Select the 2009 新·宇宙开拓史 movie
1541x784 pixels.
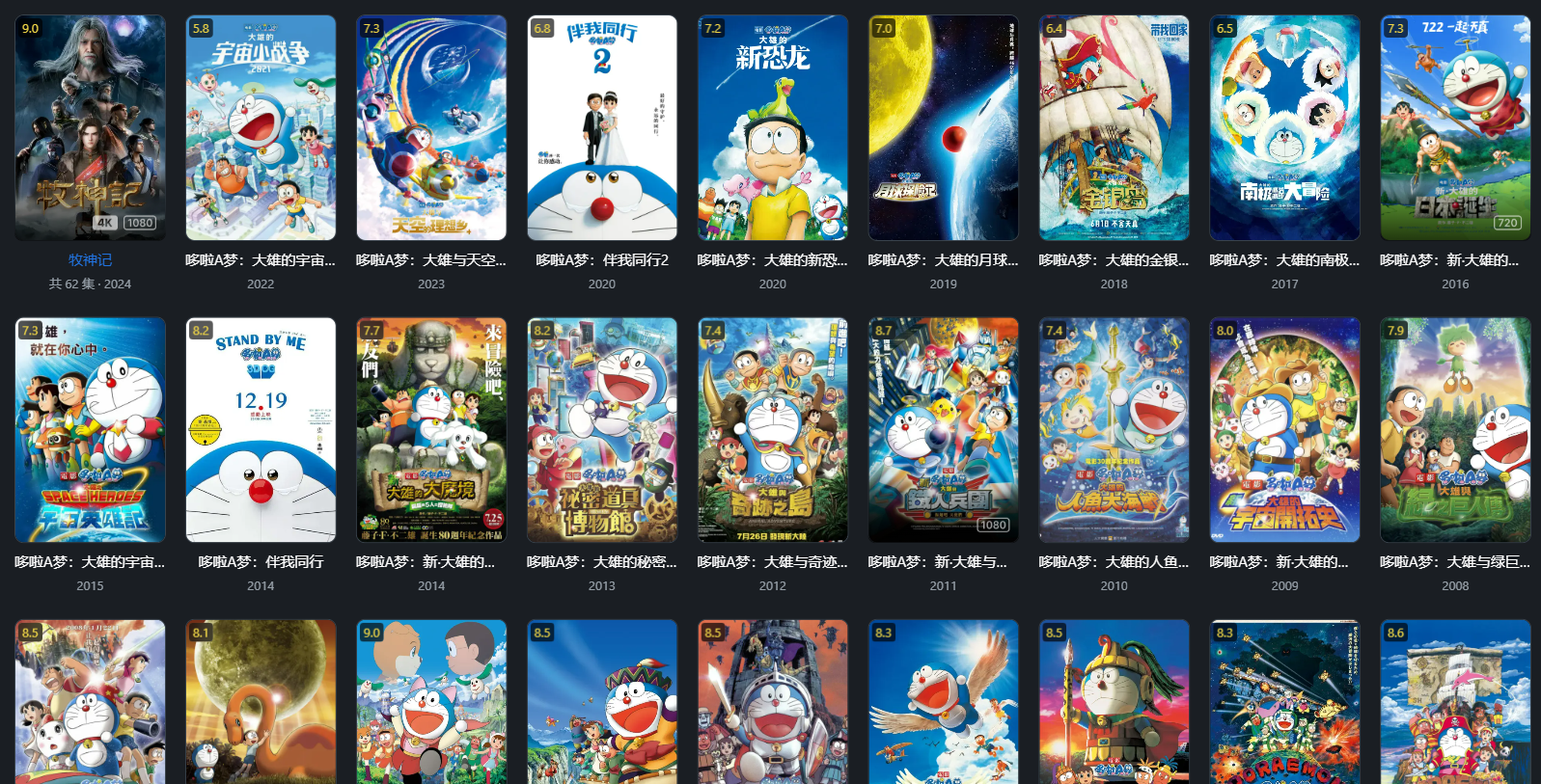1285,430
